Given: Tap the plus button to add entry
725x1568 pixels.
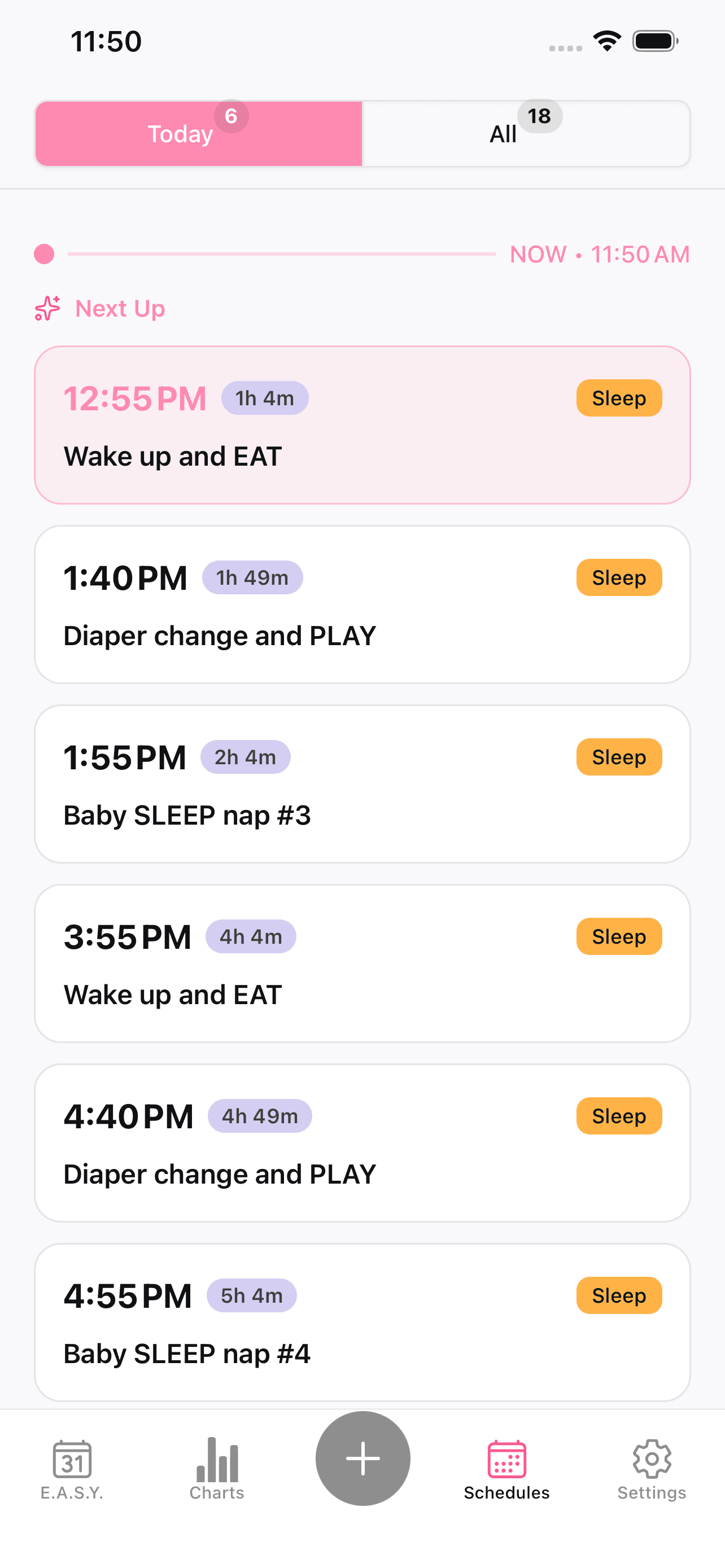Looking at the screenshot, I should click(363, 1458).
